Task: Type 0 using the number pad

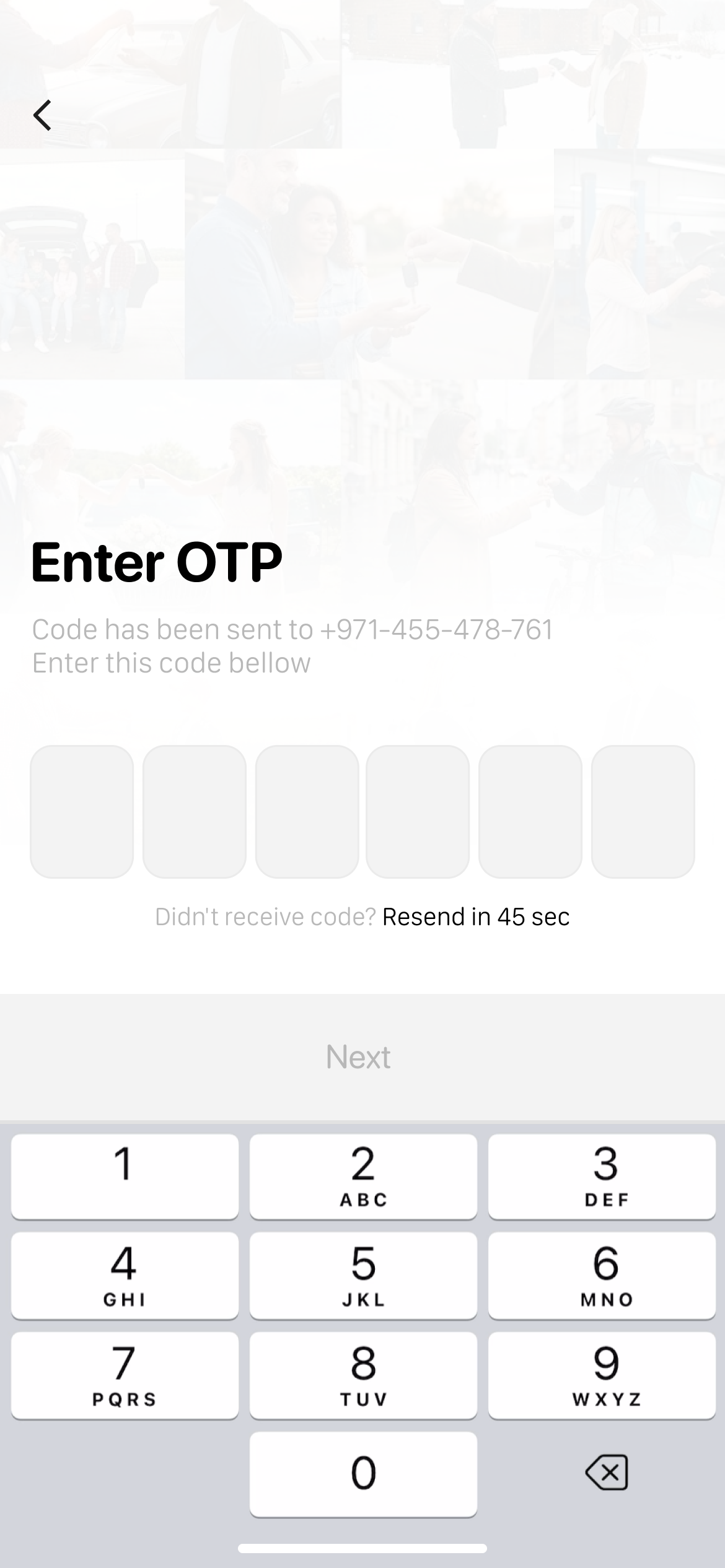Action: (x=363, y=1474)
